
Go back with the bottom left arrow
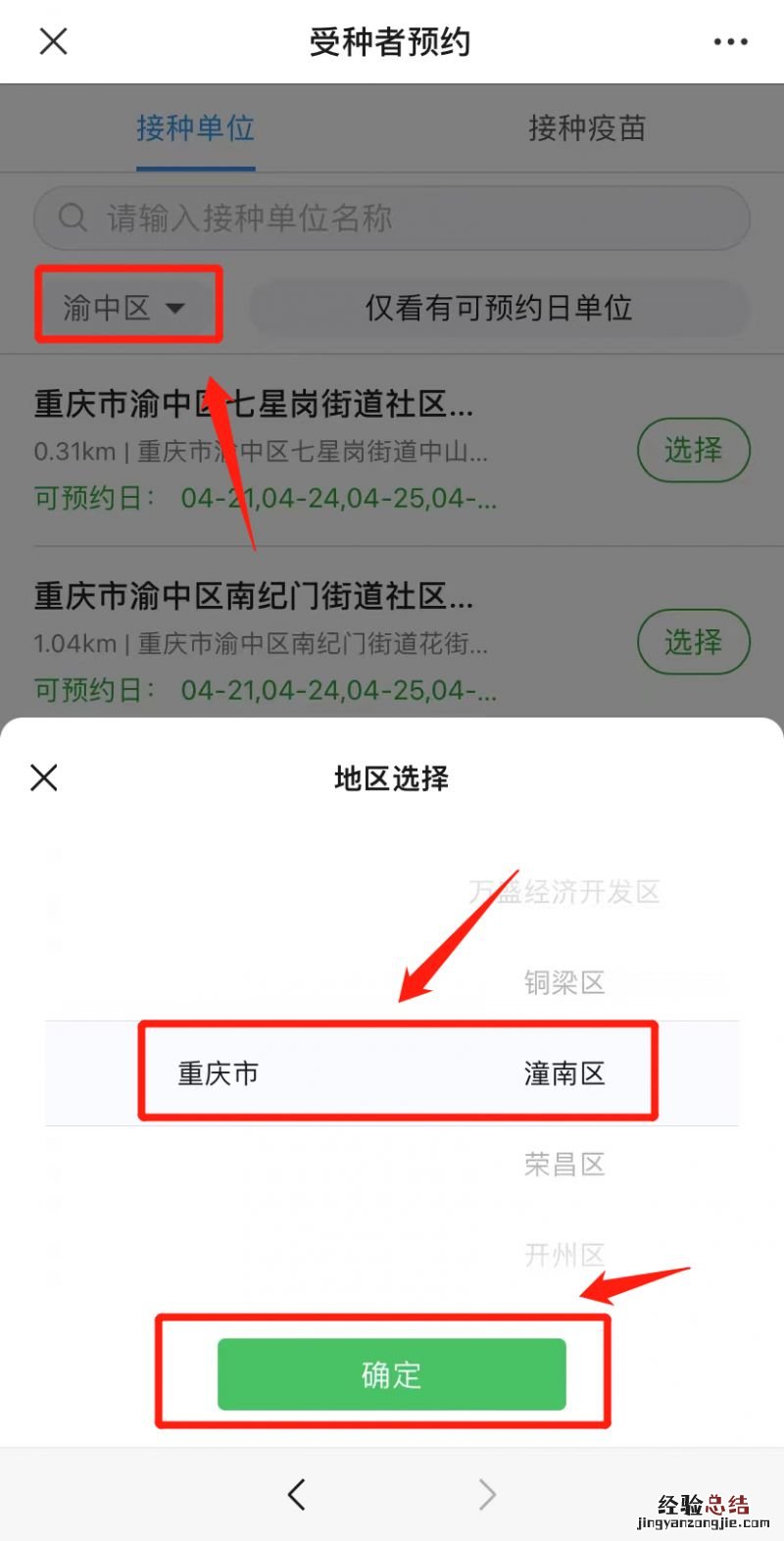click(297, 1494)
